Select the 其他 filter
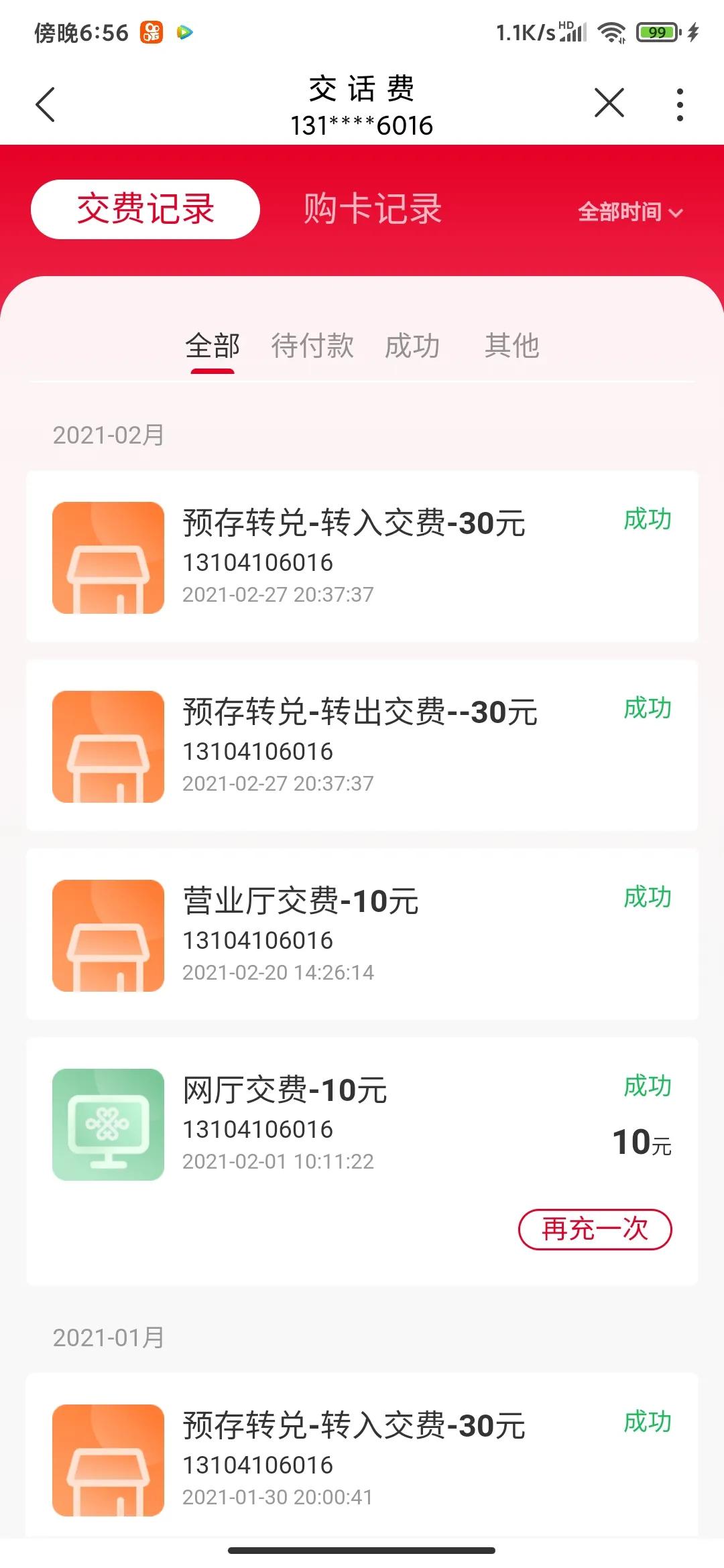Viewport: 724px width, 1568px height. tap(513, 346)
